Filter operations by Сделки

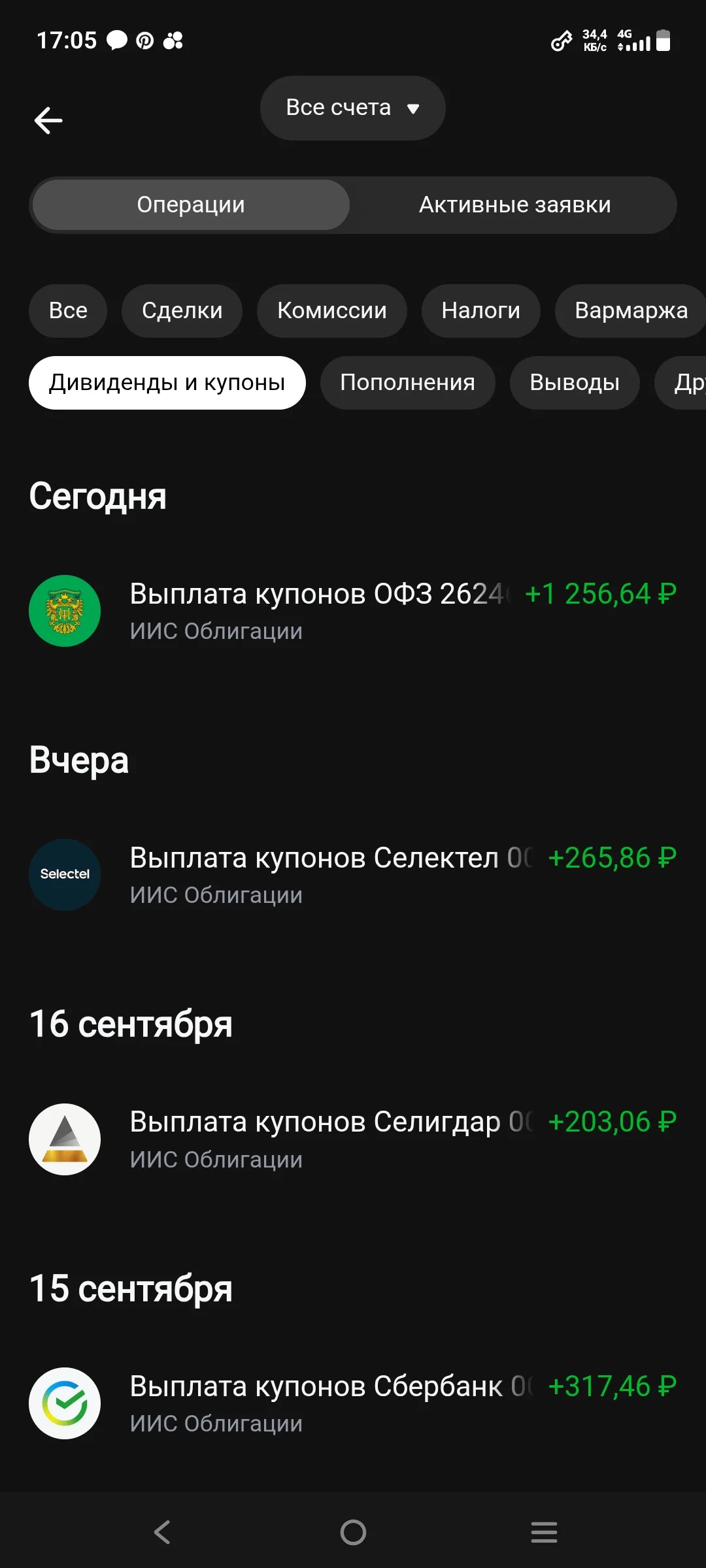(x=182, y=310)
